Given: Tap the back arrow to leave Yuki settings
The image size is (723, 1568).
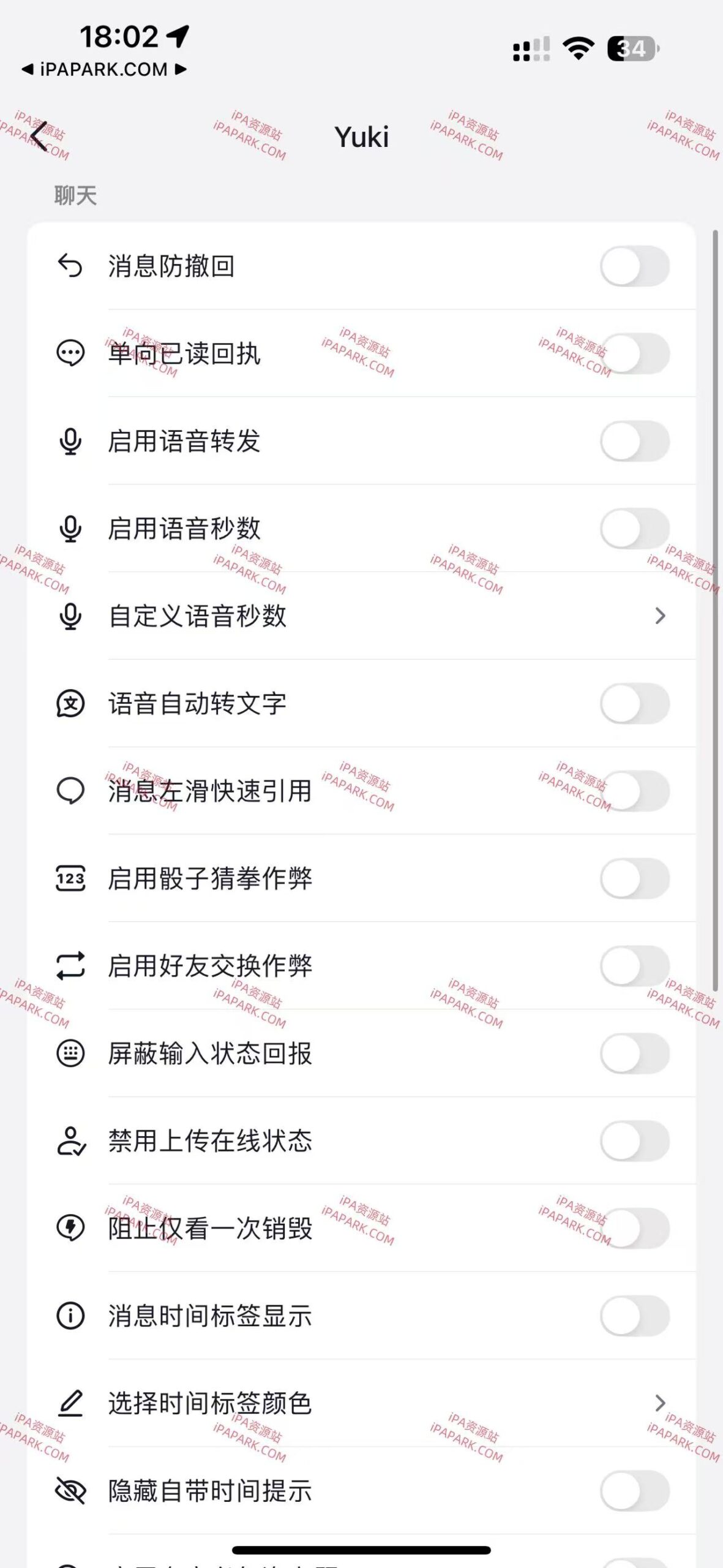Looking at the screenshot, I should (x=38, y=136).
